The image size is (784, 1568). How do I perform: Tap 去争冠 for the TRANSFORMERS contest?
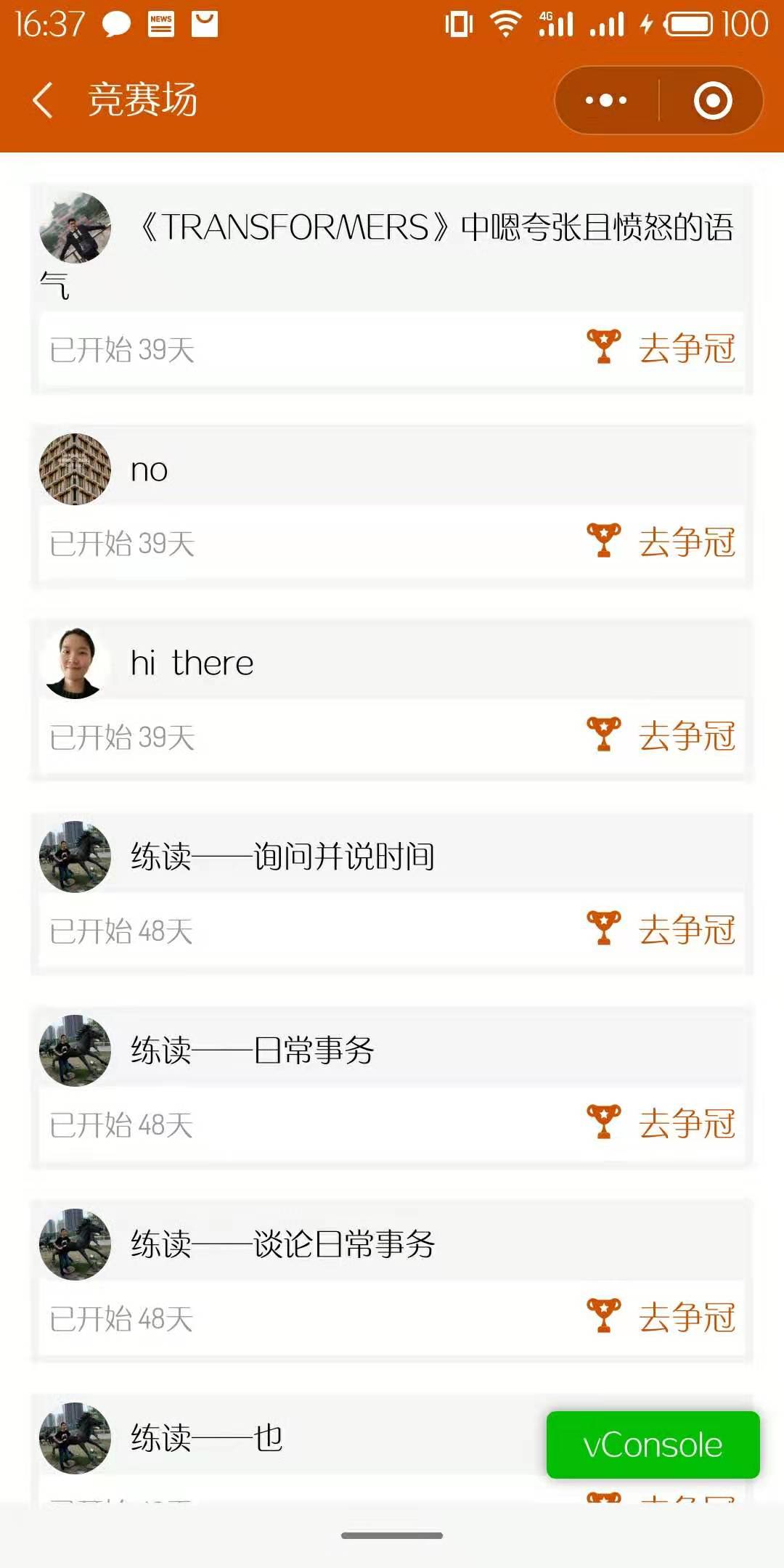(x=661, y=348)
